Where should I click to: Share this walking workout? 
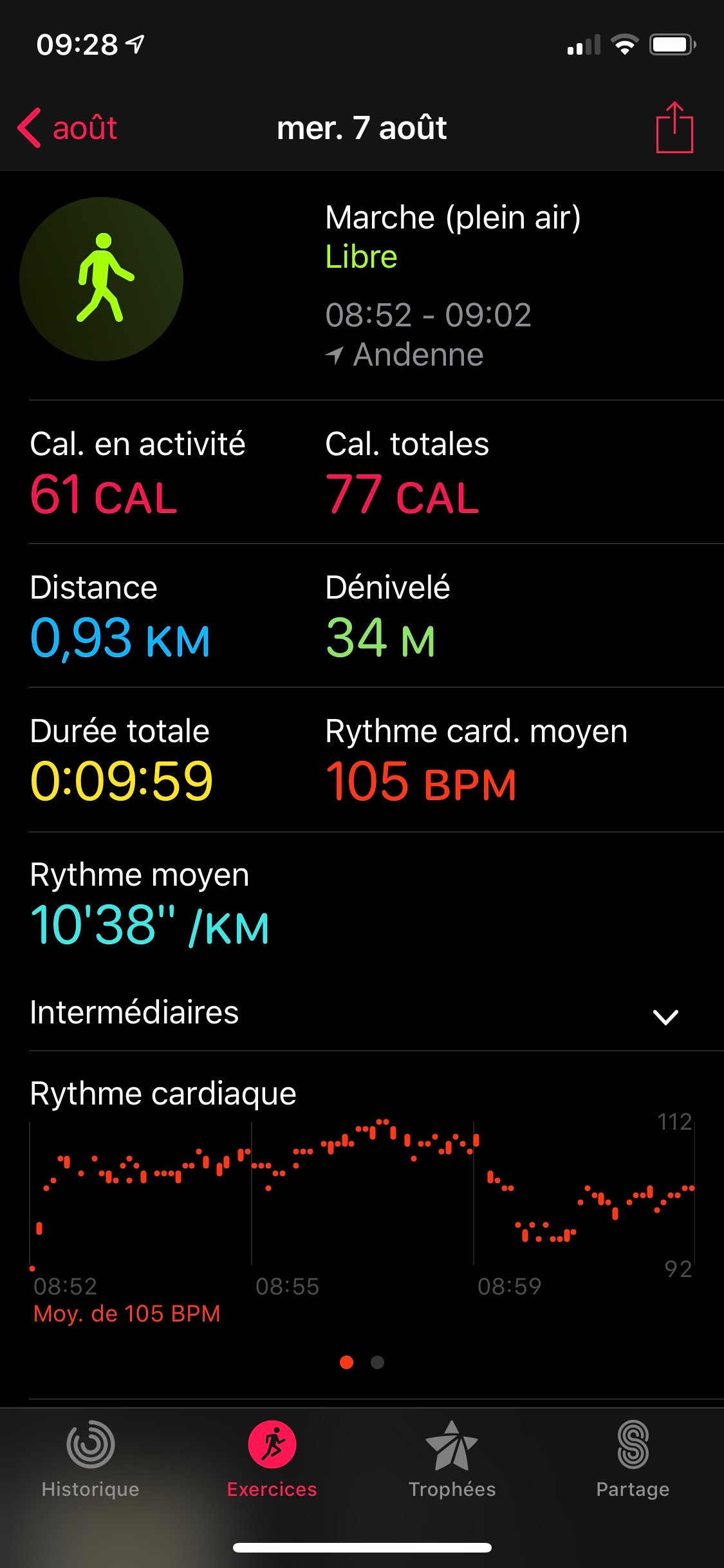[x=674, y=127]
